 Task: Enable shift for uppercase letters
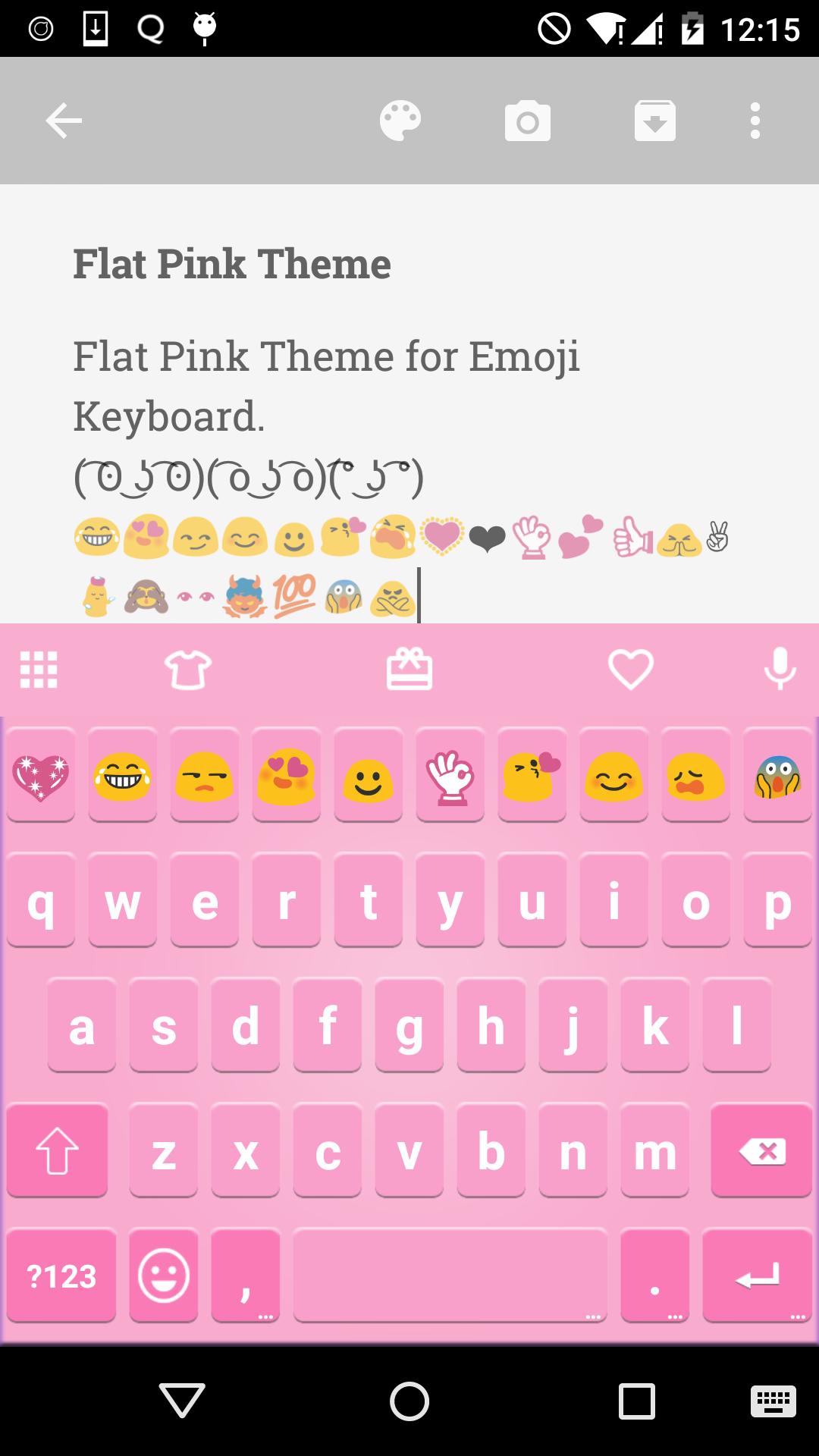click(x=58, y=1152)
